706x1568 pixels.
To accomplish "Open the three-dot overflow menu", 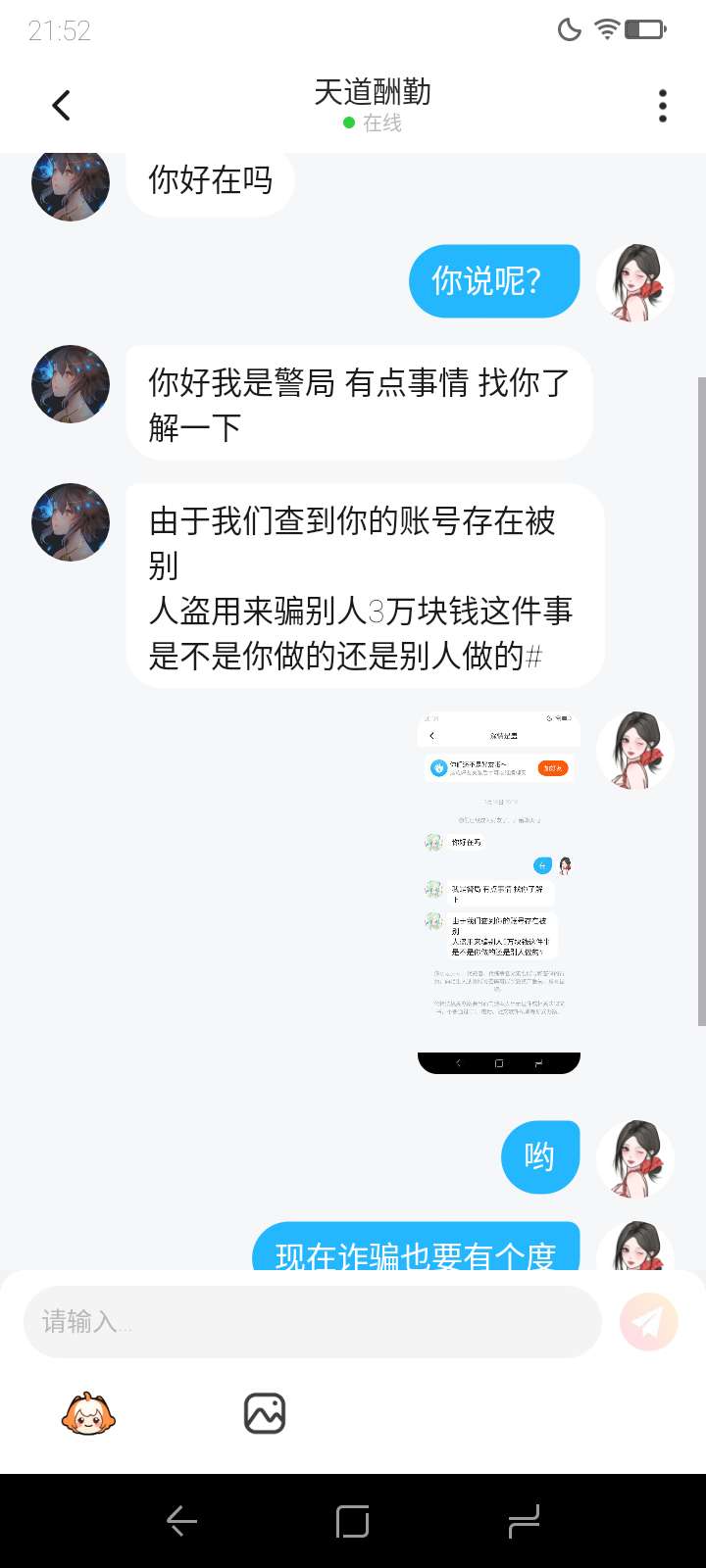I will point(663,105).
